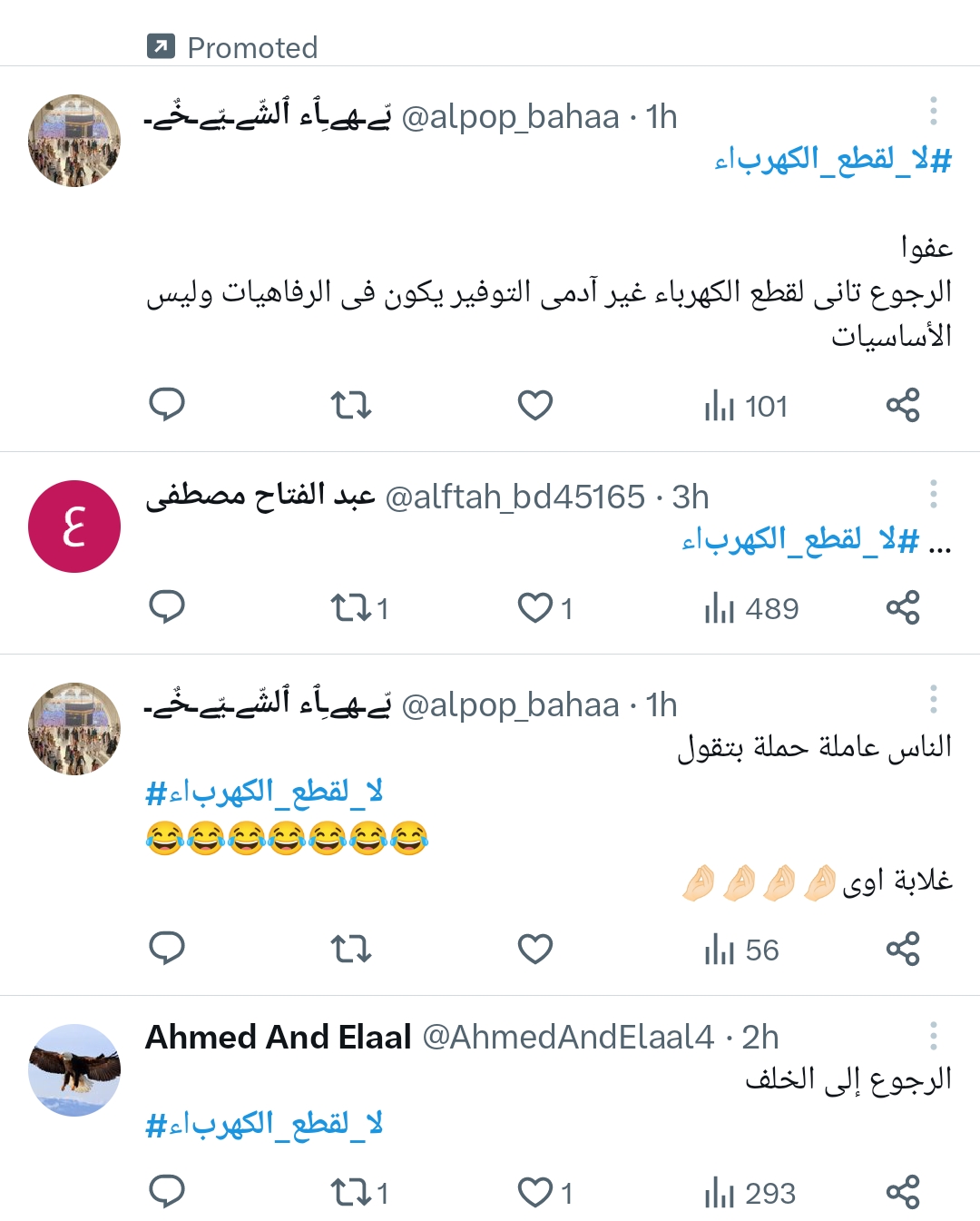980x1221 pixels.
Task: Open overflow menu on Ahmed And Elaal's tweet
Action: (933, 1036)
